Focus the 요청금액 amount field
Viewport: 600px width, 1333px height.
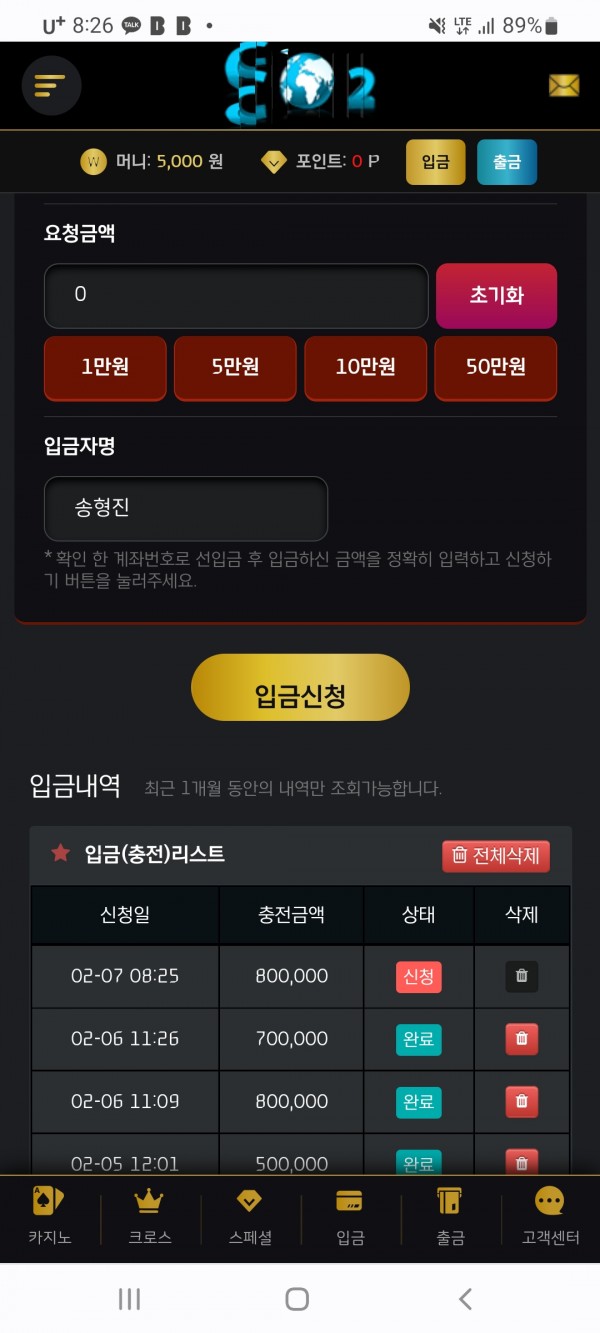pos(236,295)
